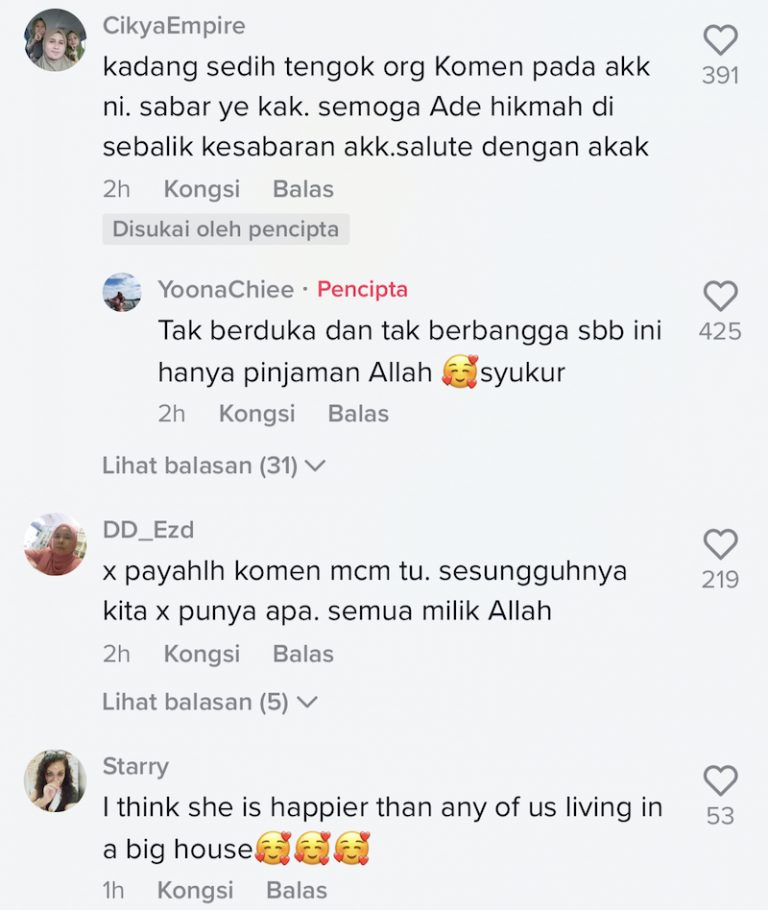Tap Kongsi under DD_Ezd's comment
The width and height of the screenshot is (768, 910).
pos(201,654)
